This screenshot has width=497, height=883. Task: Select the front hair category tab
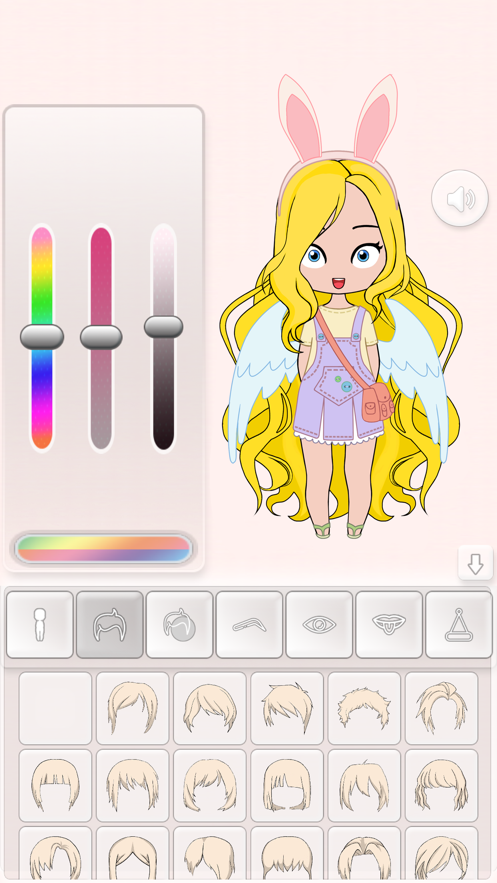click(110, 625)
